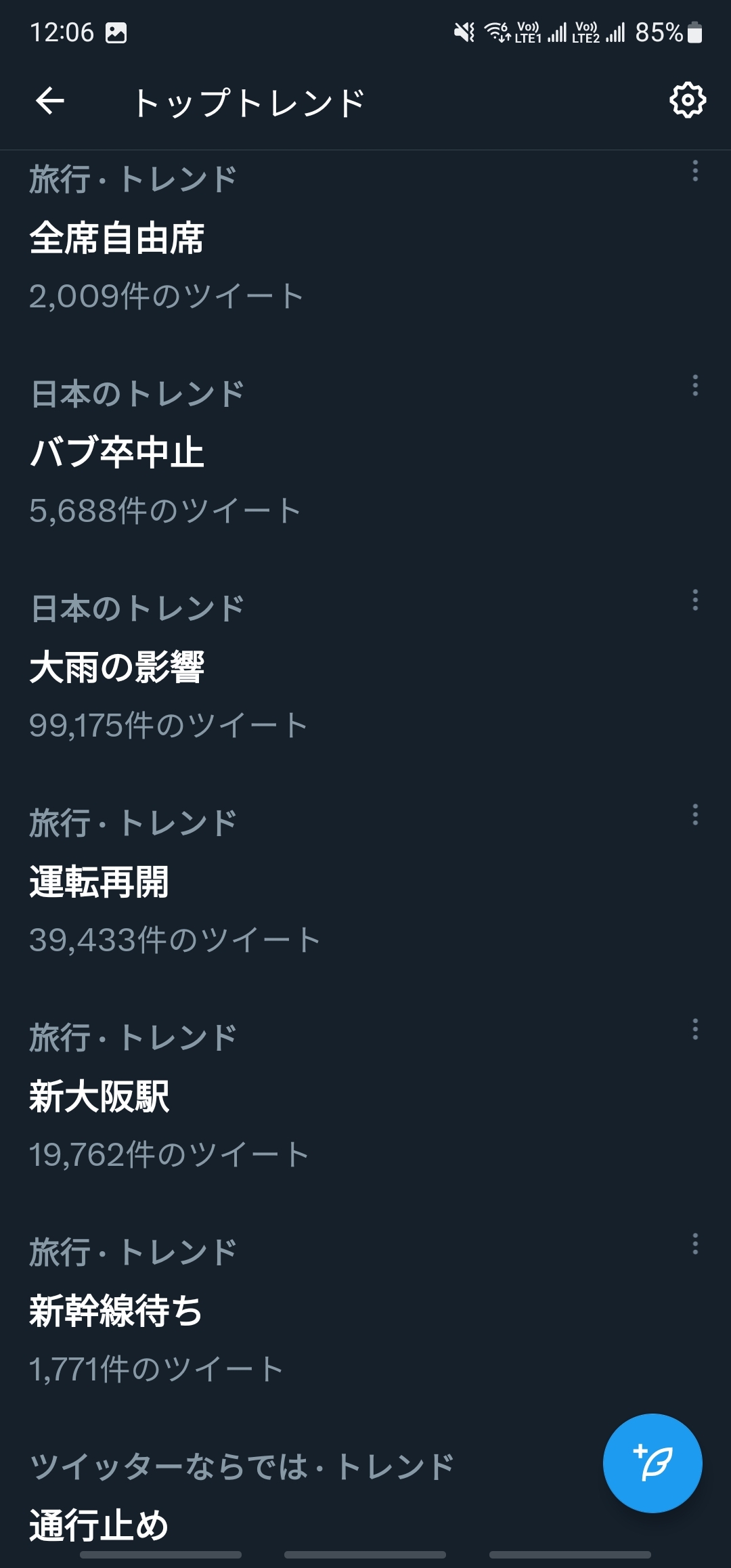The image size is (731, 1568).
Task: Open the 大雨の影響 trend
Action: [x=365, y=666]
